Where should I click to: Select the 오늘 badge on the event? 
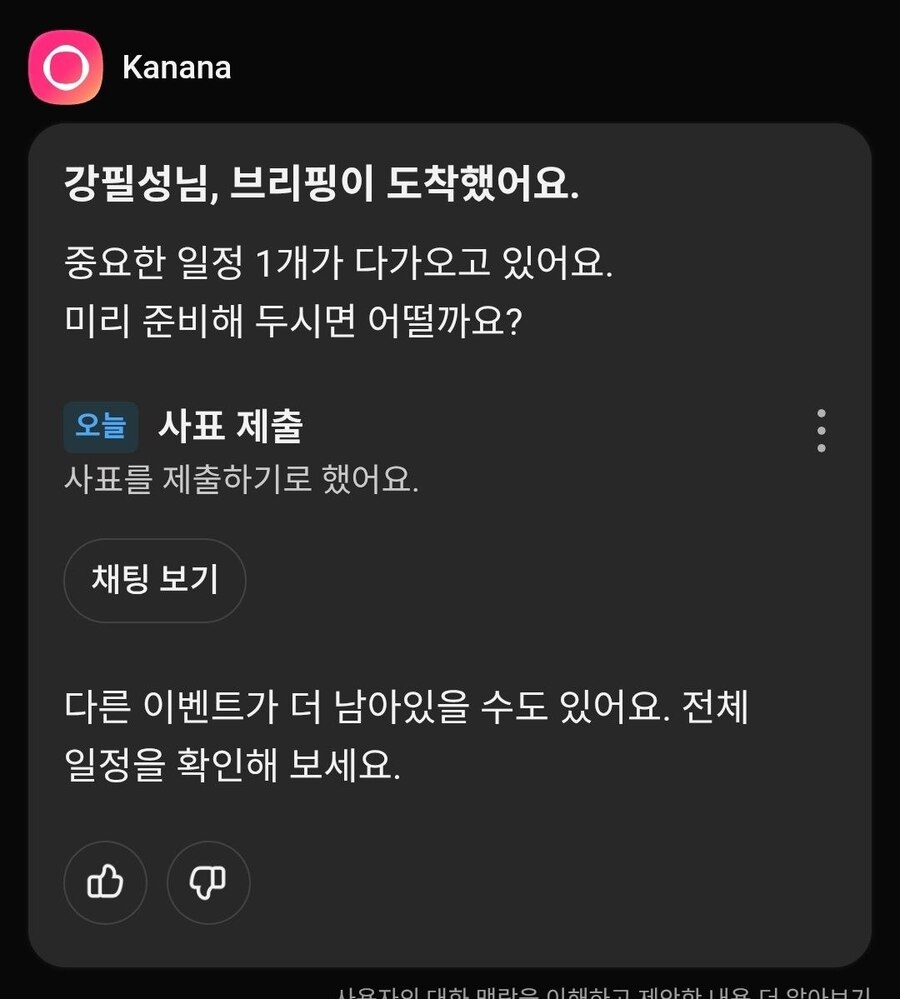click(100, 426)
